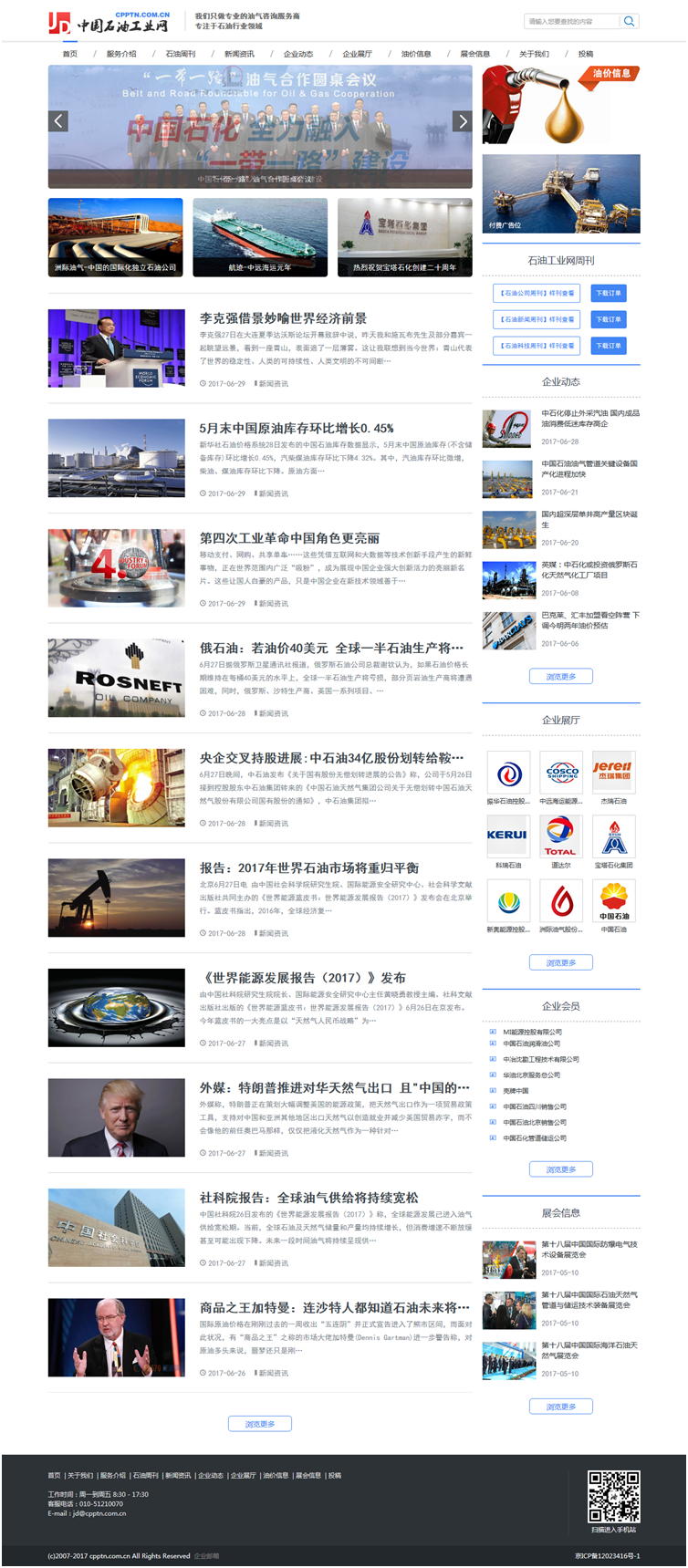The width and height of the screenshot is (688, 1568).
Task: Tap 浏览更多 below the news list
Action: (x=259, y=1424)
